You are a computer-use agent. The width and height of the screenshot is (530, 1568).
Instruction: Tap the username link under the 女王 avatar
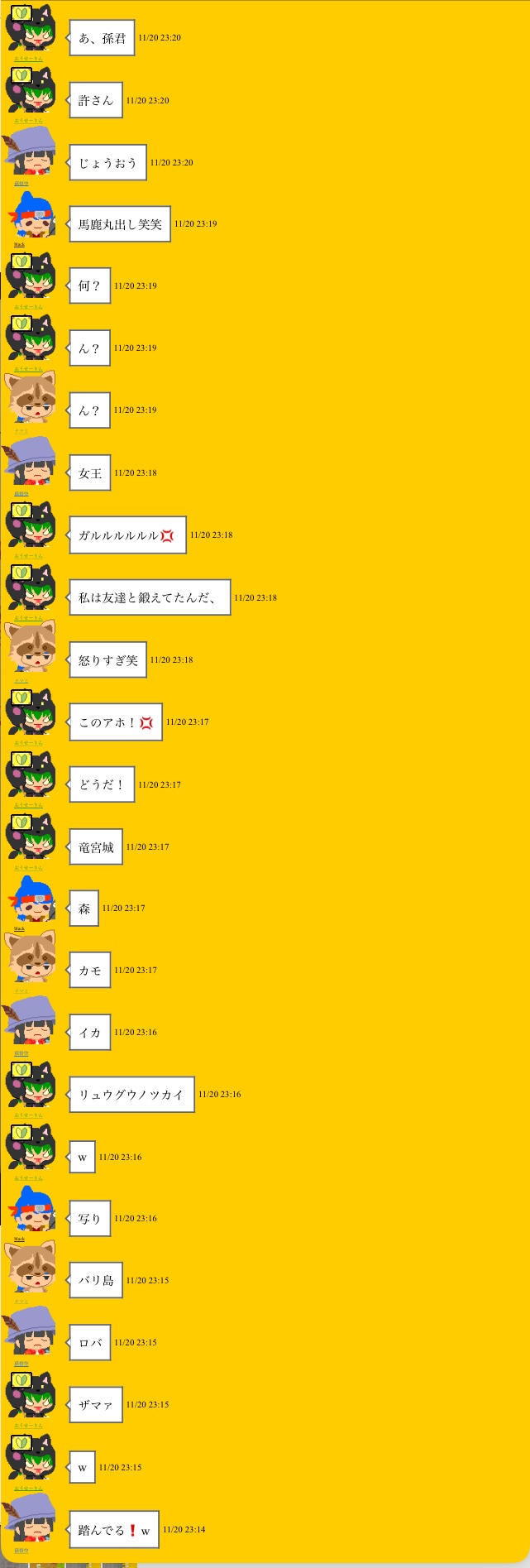click(21, 494)
